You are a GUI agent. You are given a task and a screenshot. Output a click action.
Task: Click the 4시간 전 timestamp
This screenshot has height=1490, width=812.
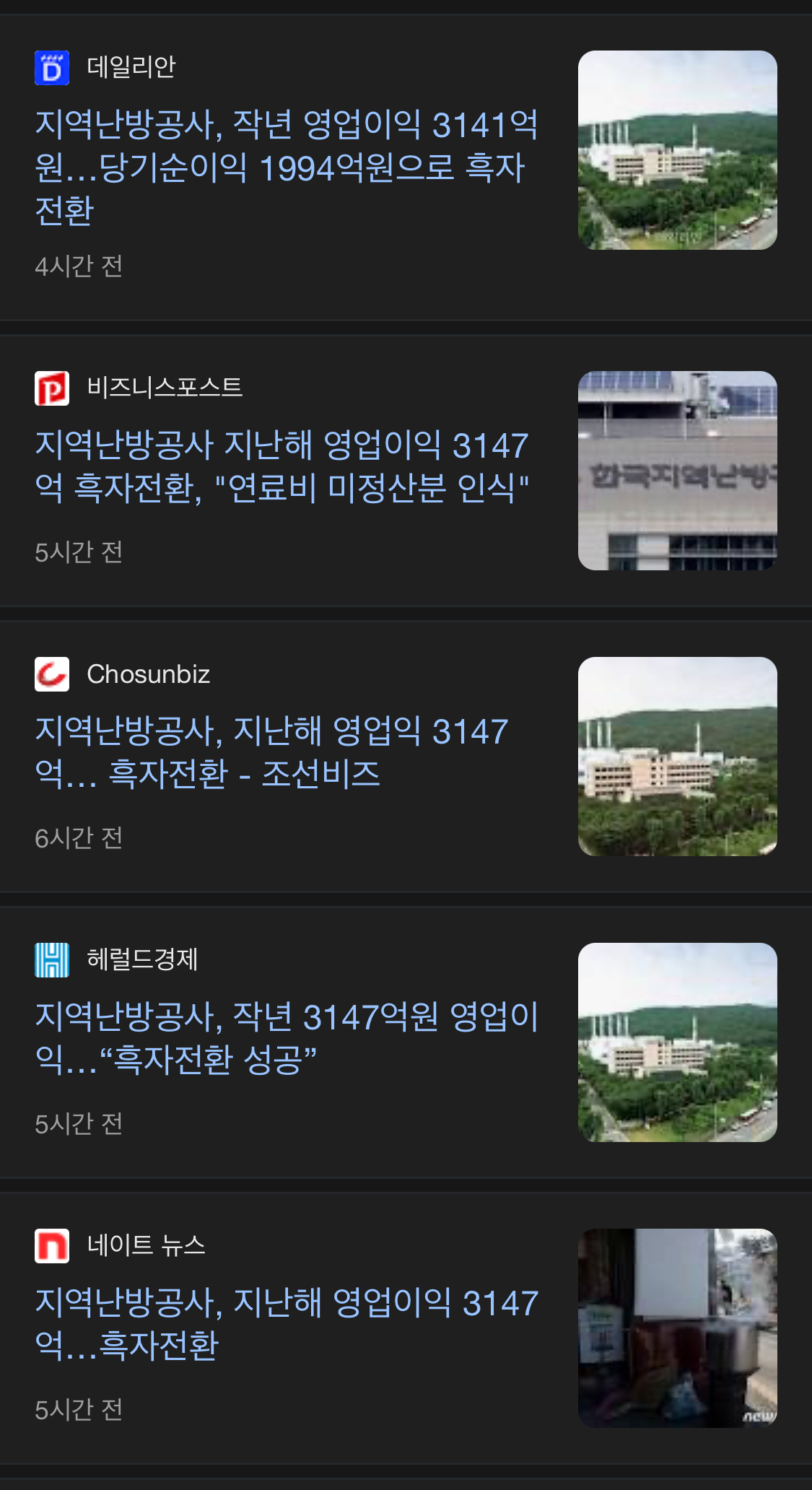79,267
